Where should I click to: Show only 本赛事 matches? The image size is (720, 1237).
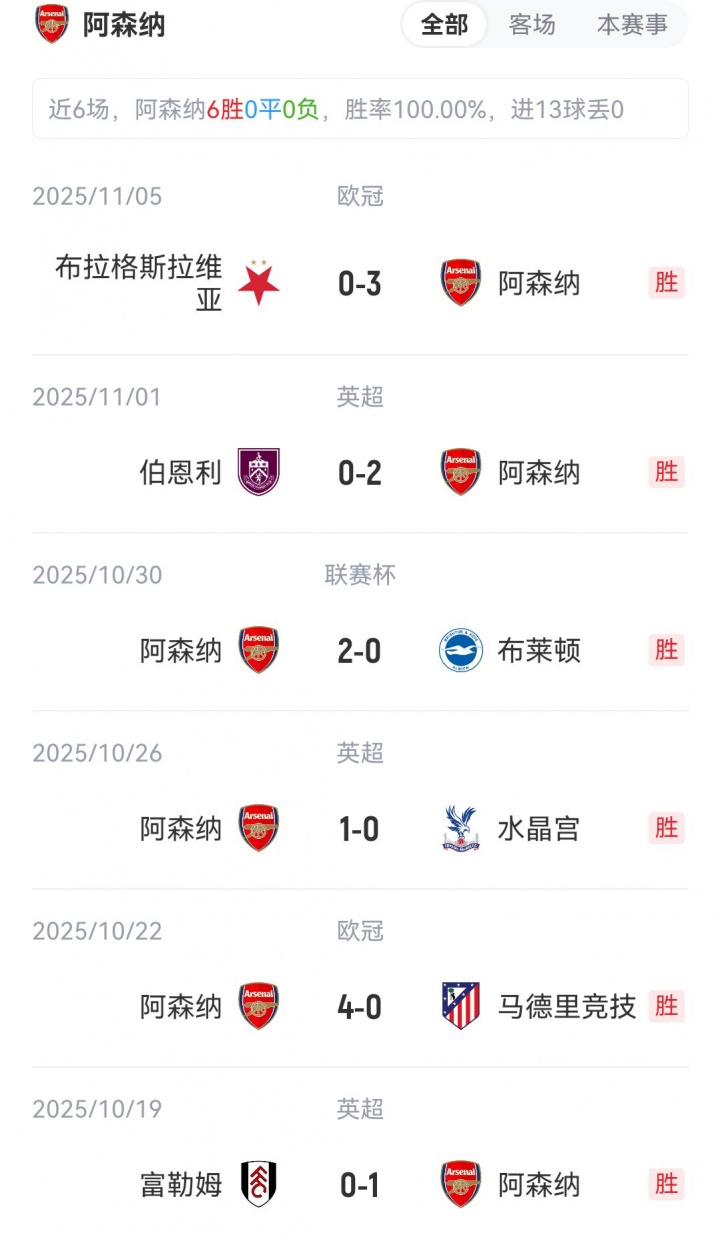tap(632, 25)
